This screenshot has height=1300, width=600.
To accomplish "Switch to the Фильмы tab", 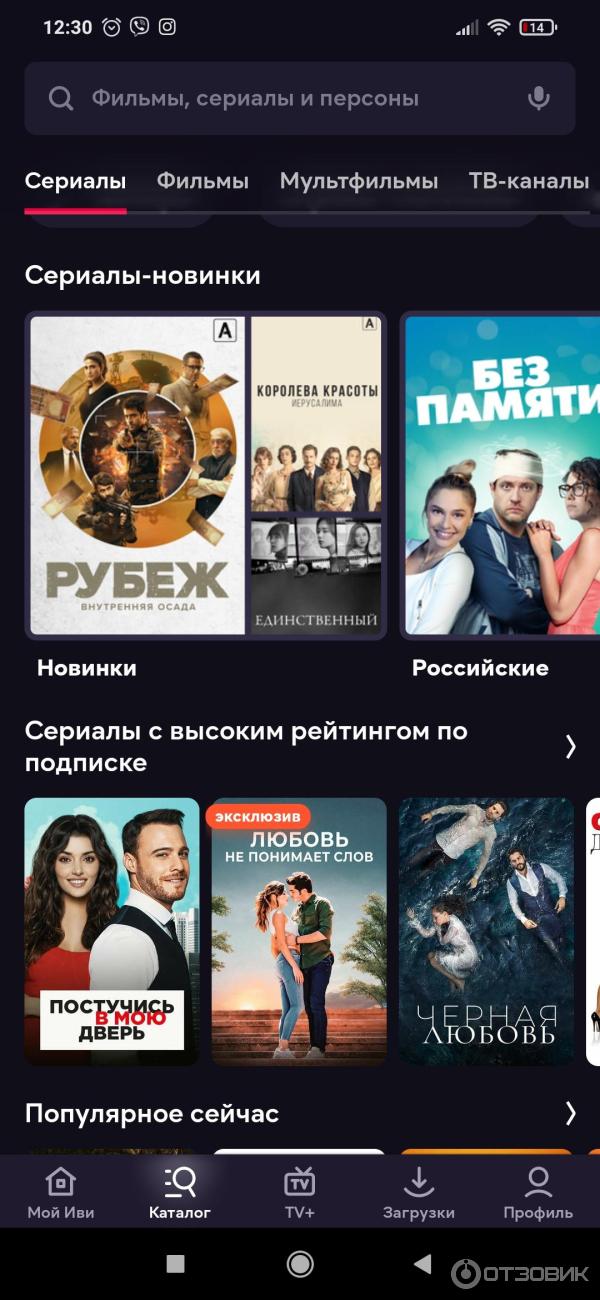I will [x=202, y=181].
